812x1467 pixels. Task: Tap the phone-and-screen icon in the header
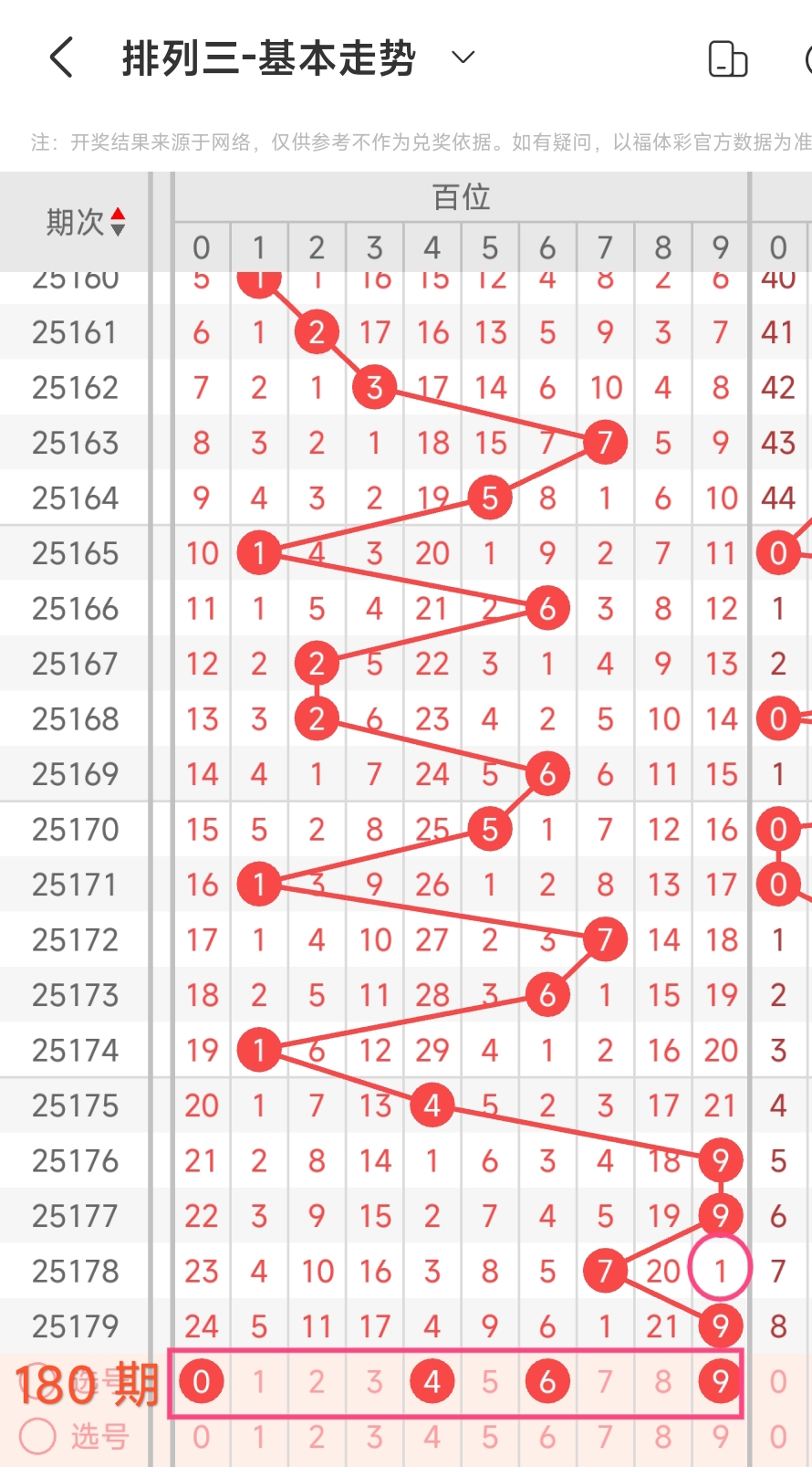pos(727,58)
